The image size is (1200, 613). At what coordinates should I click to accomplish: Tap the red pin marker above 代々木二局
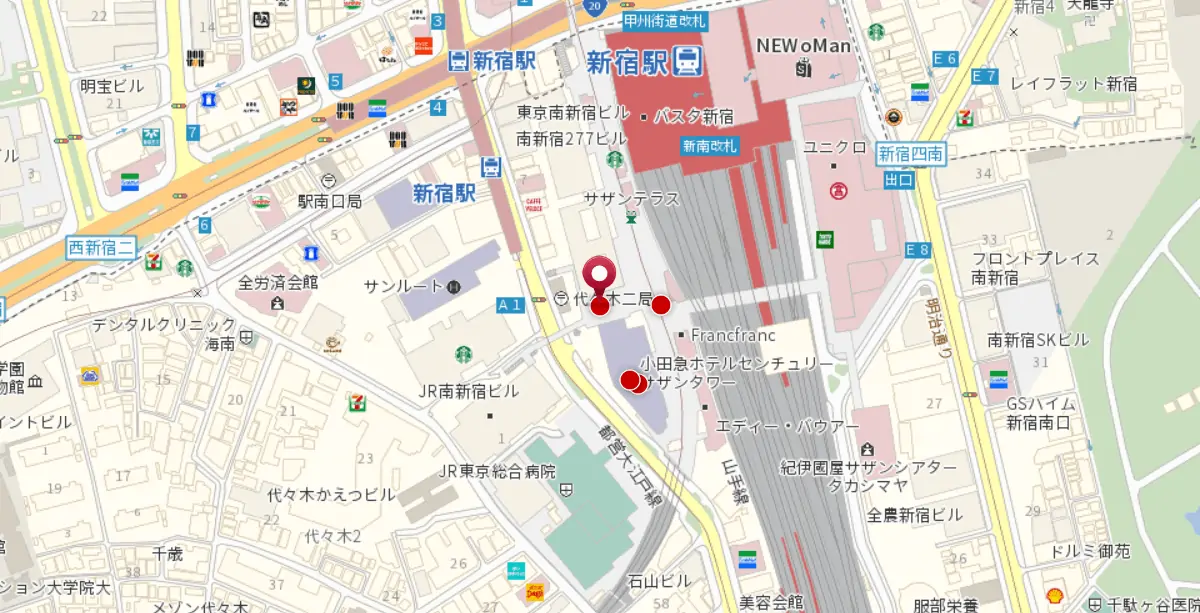click(599, 274)
